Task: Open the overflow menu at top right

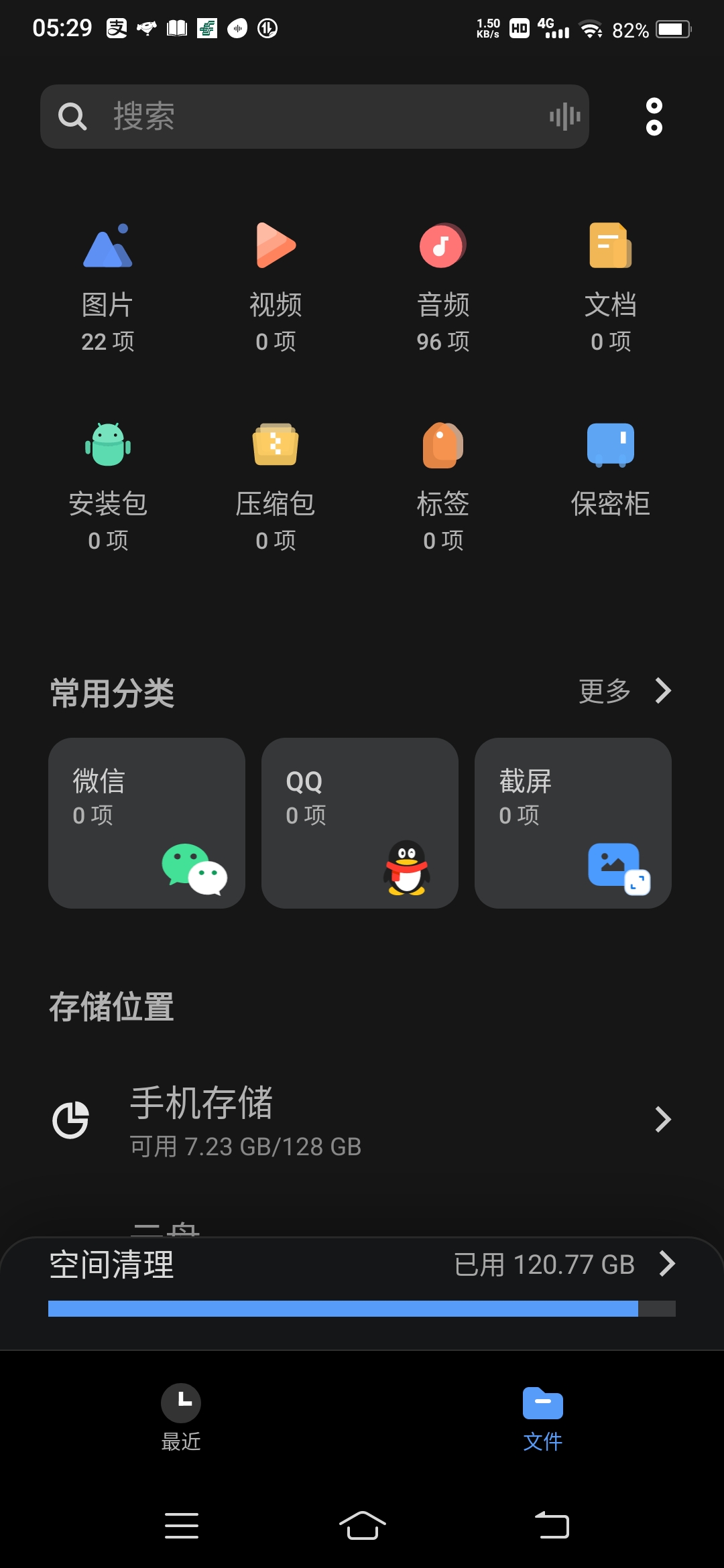Action: tap(654, 117)
